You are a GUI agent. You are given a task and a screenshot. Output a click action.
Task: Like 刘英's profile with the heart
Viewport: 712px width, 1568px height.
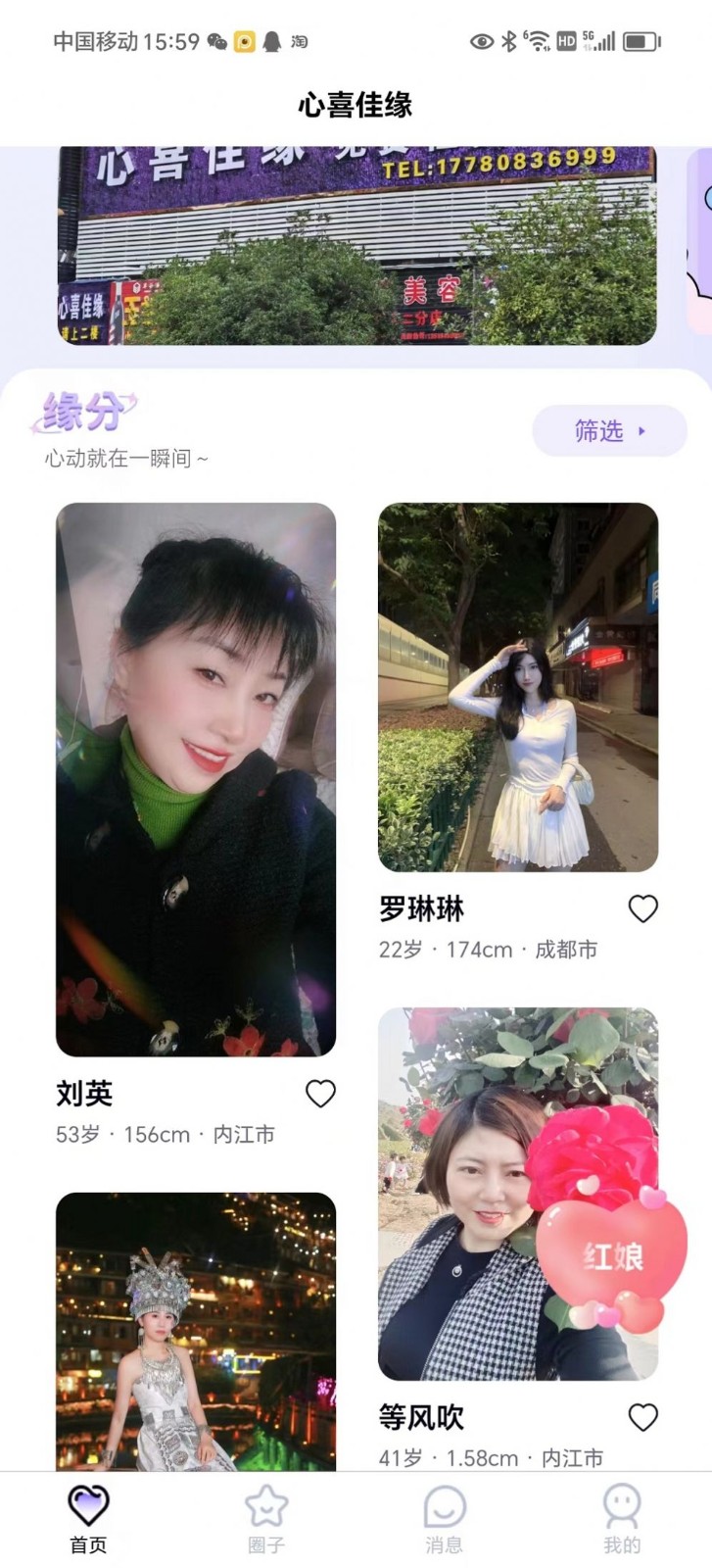click(320, 1094)
